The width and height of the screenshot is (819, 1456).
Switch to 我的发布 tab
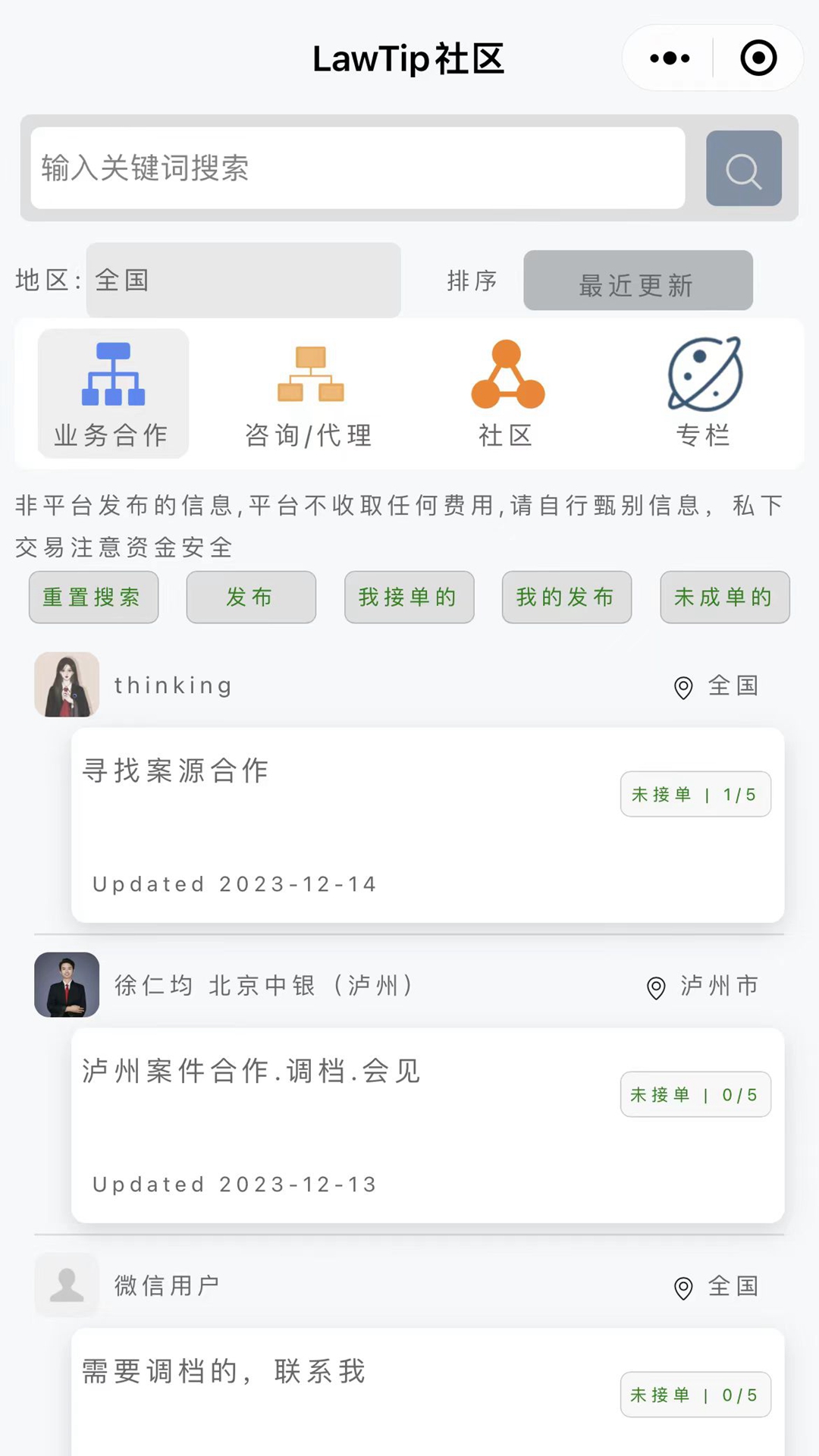(x=566, y=598)
